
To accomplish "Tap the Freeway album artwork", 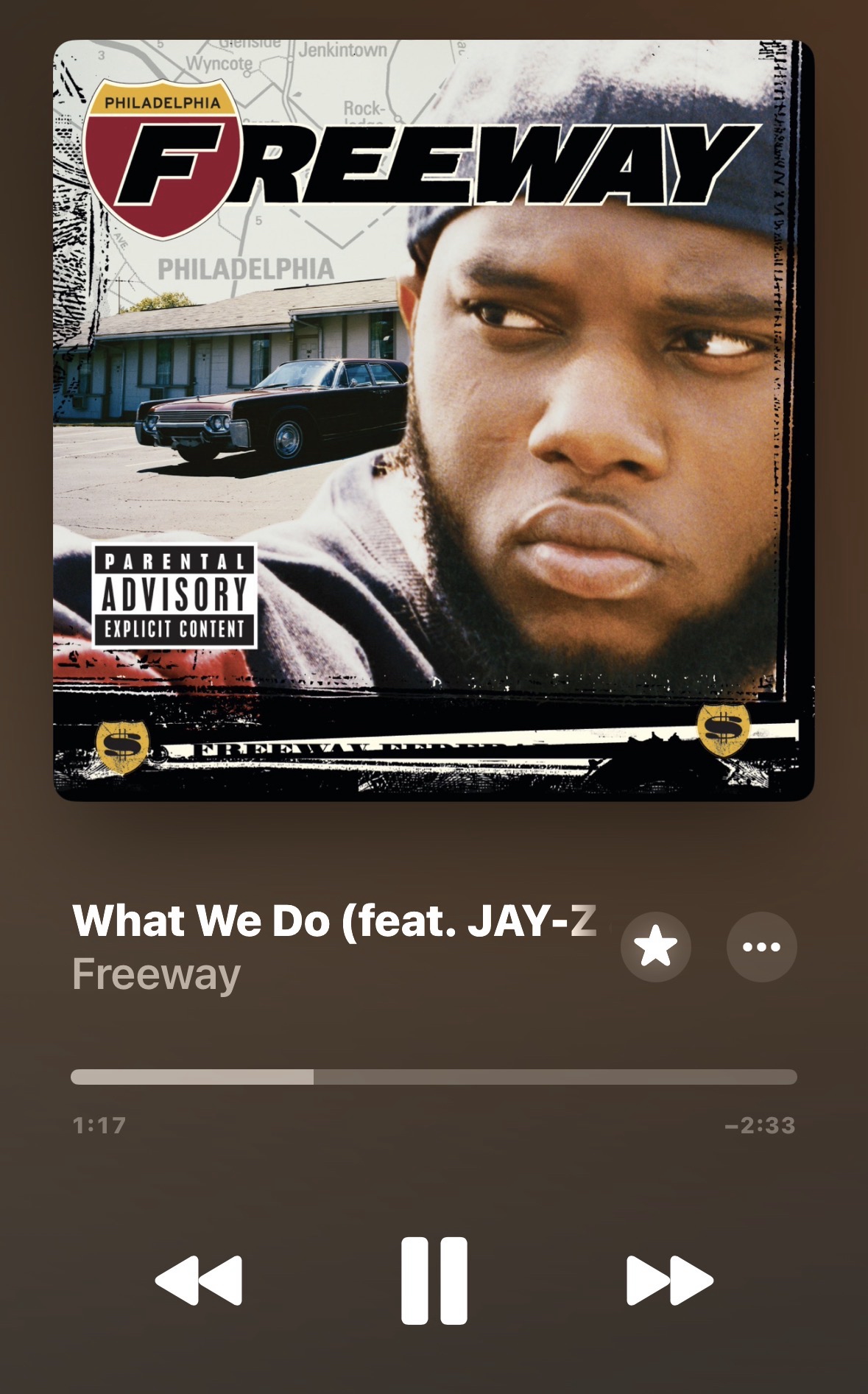I will [434, 420].
